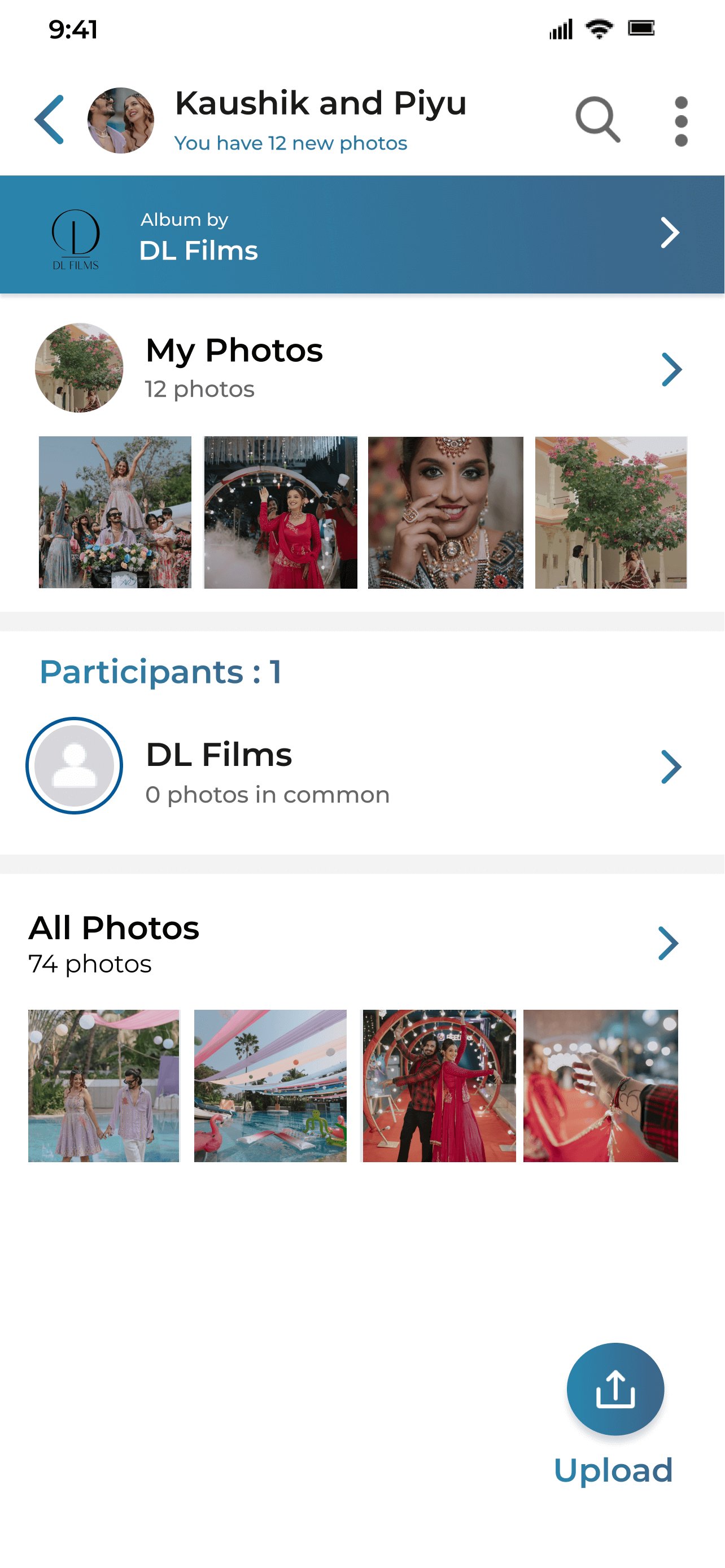
Task: Open search with the magnifier icon
Action: (x=598, y=120)
